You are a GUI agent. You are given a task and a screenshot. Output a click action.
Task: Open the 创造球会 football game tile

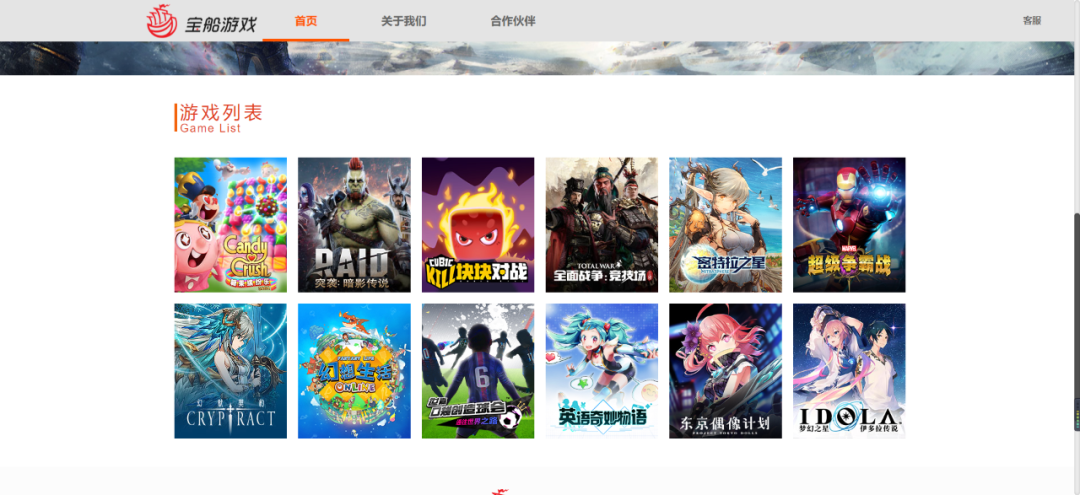478,371
